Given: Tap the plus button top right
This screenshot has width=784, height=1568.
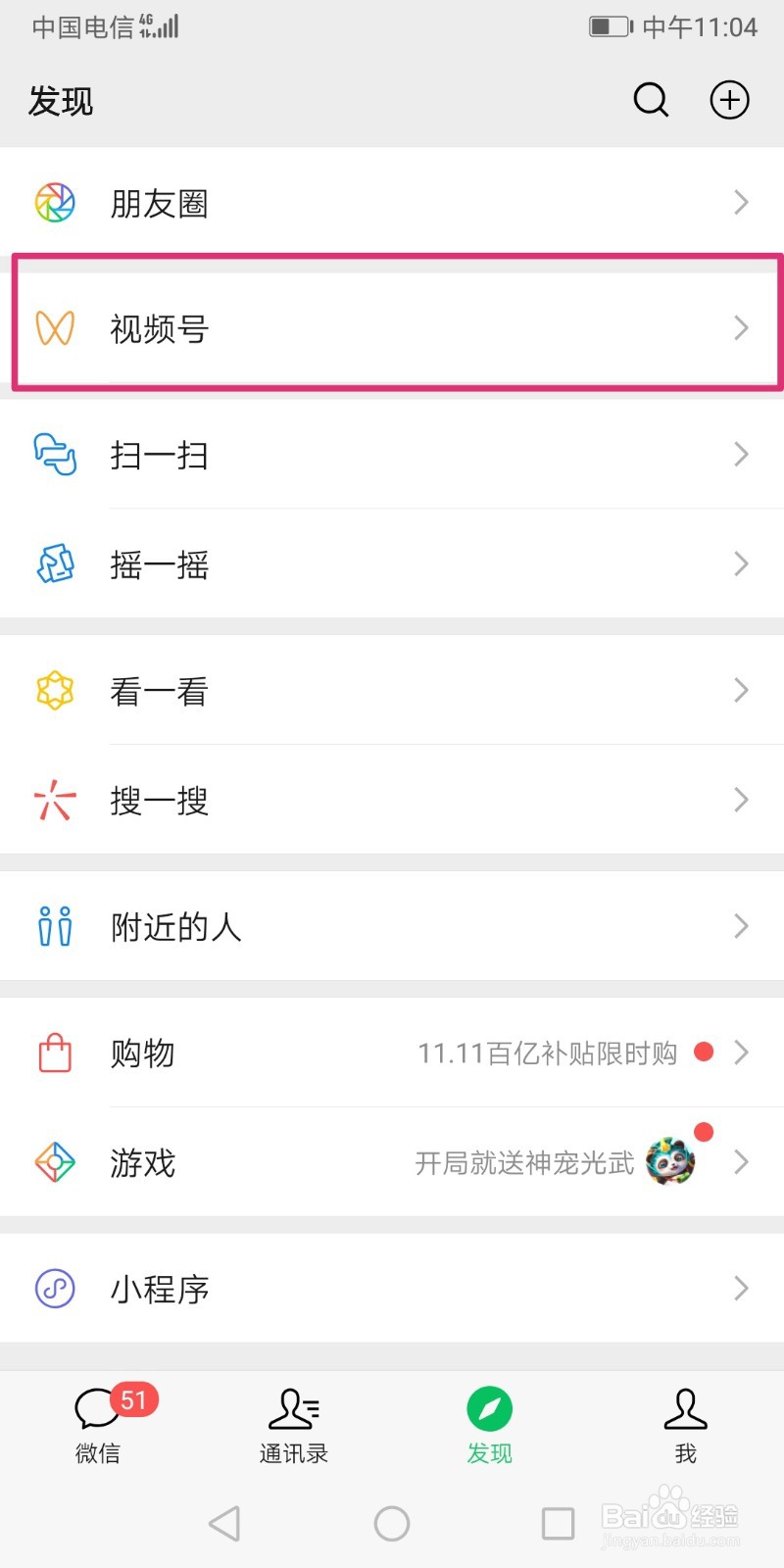Looking at the screenshot, I should click(x=729, y=100).
